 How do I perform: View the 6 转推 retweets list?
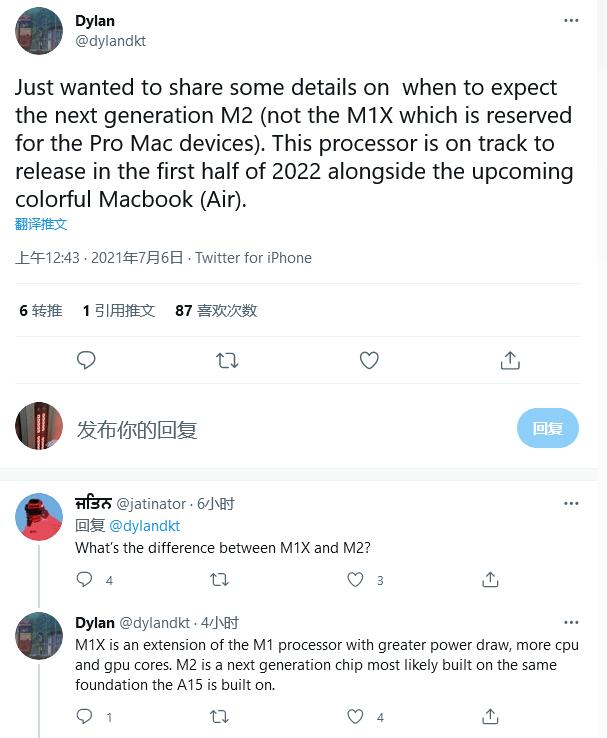[40, 310]
